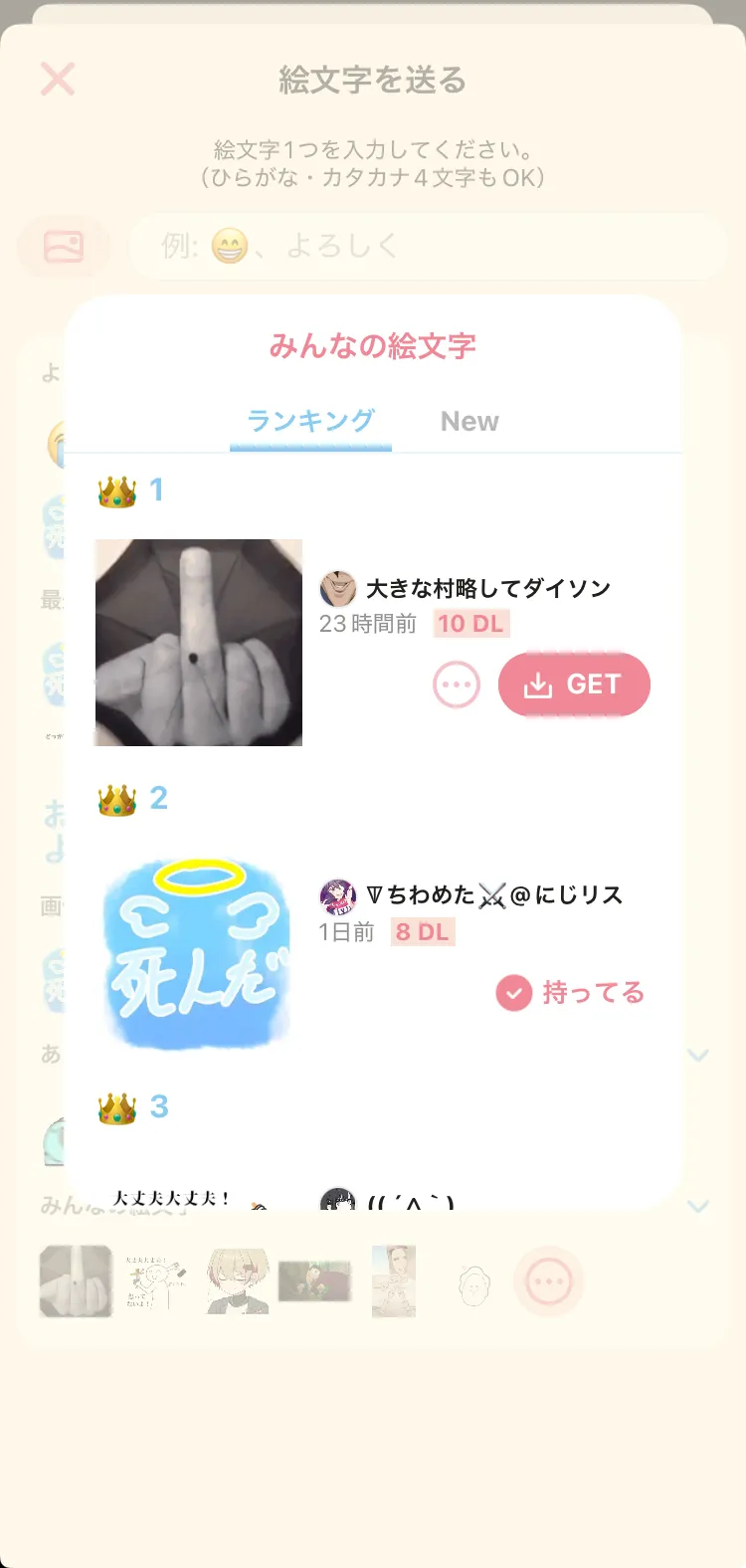This screenshot has height=1568, width=746.
Task: Focus the emoji input field
Action: [428, 247]
